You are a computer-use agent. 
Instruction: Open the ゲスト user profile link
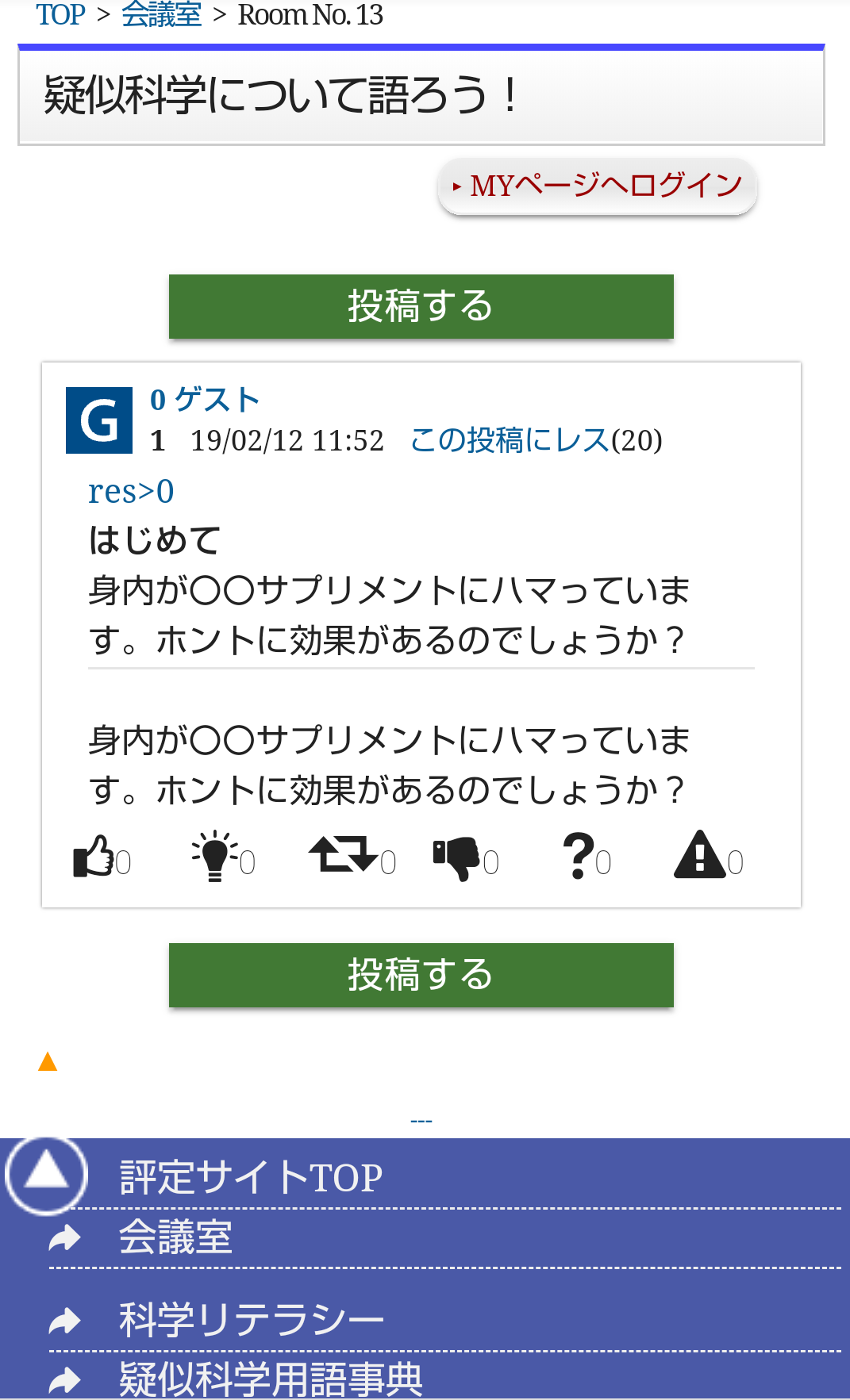(x=205, y=400)
